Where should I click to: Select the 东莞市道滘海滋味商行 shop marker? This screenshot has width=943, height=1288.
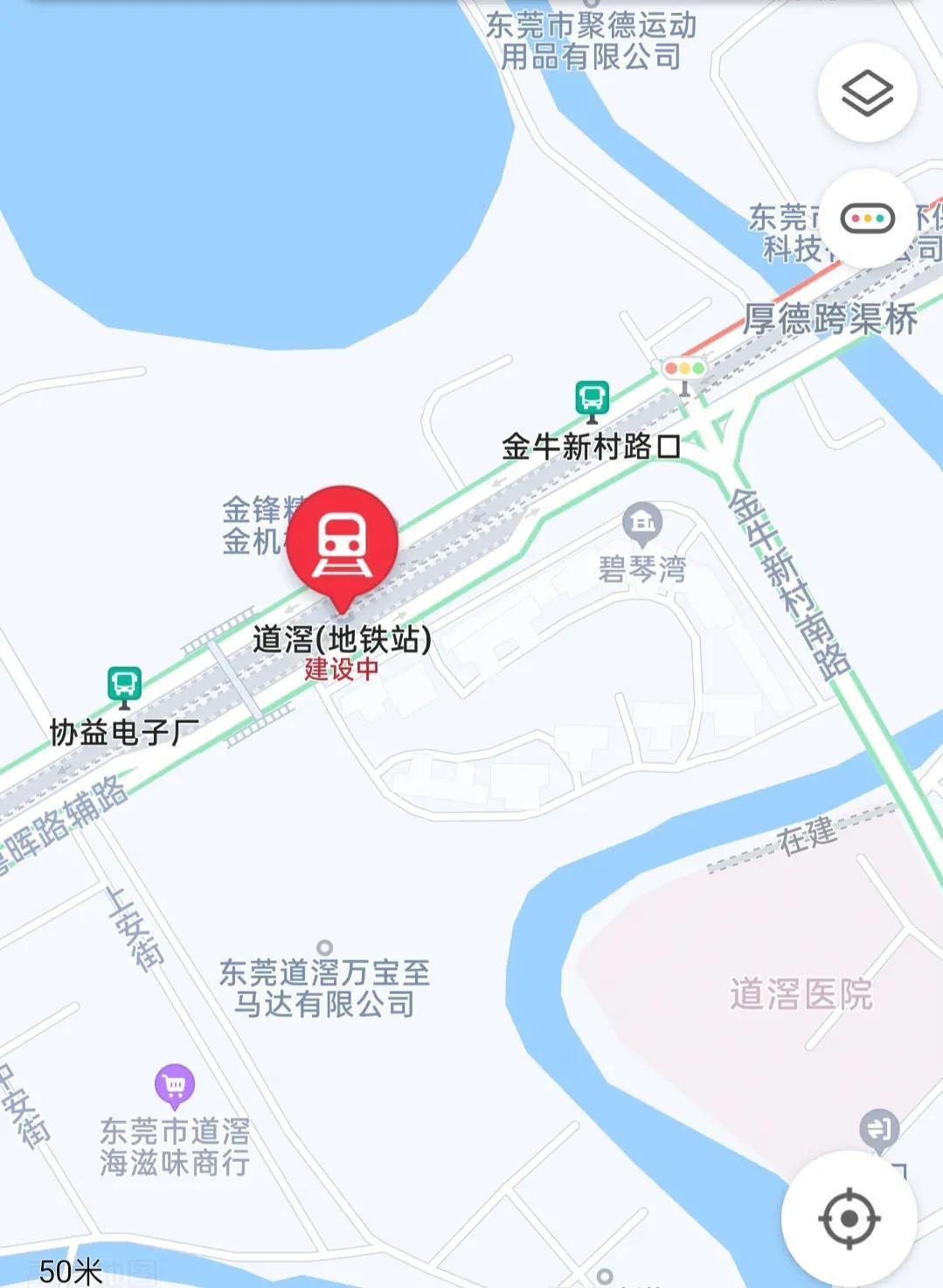[x=175, y=1085]
